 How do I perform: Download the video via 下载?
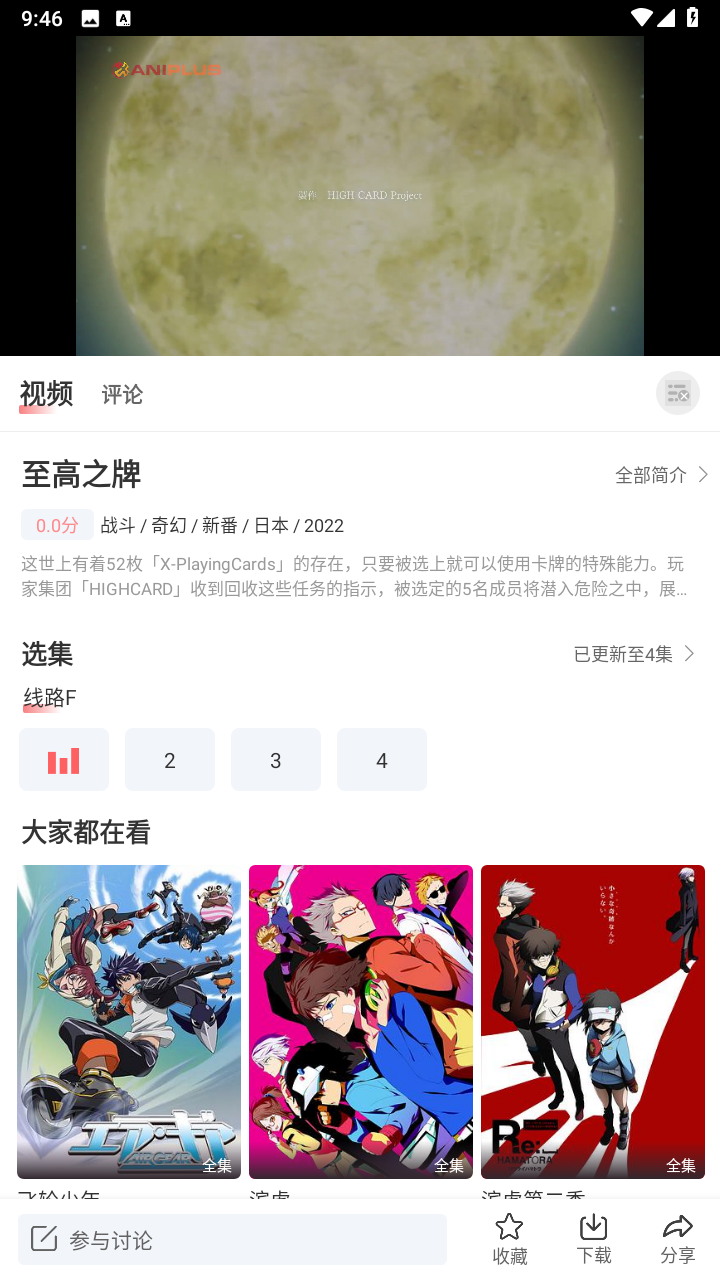pyautogui.click(x=593, y=1240)
